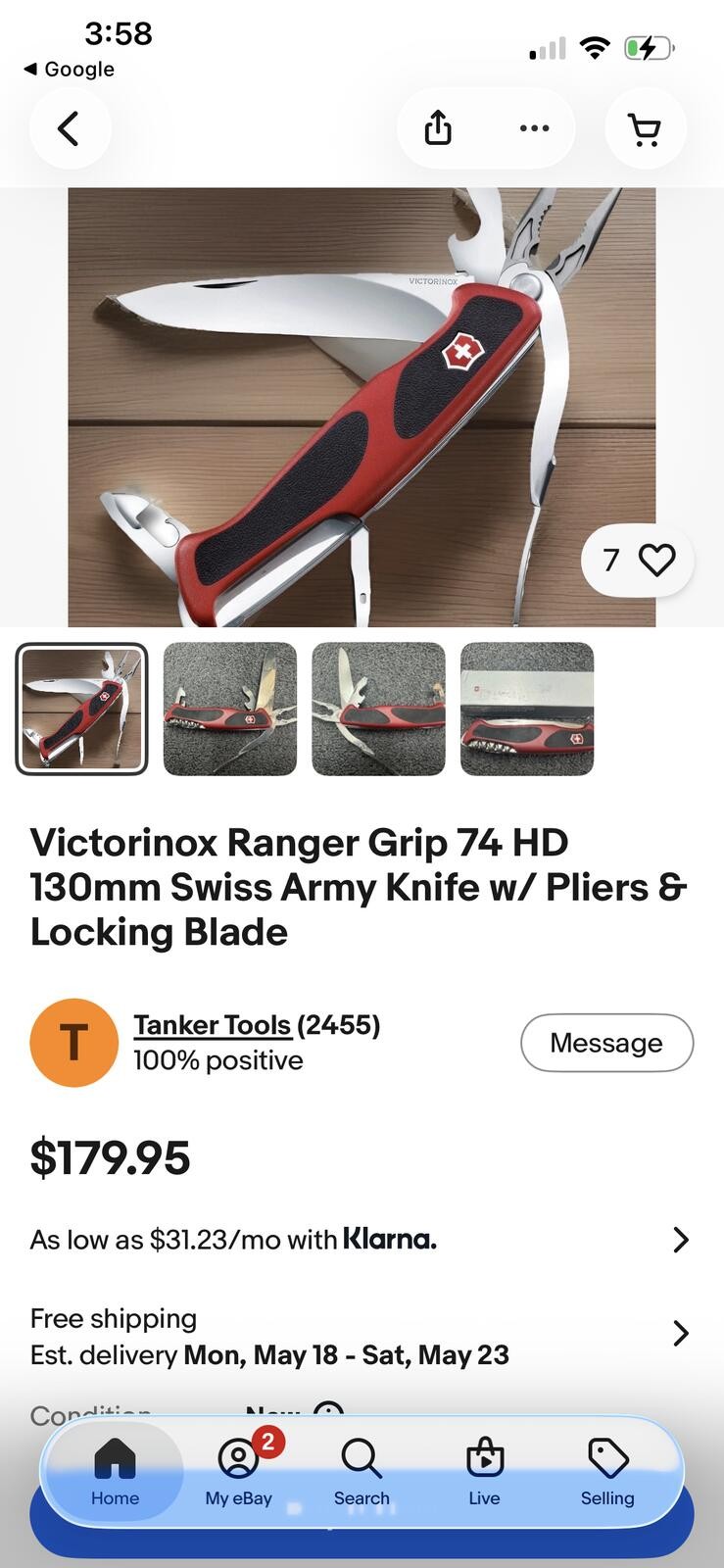Open the shopping cart
Viewport: 724px width, 1568px height.
[645, 128]
